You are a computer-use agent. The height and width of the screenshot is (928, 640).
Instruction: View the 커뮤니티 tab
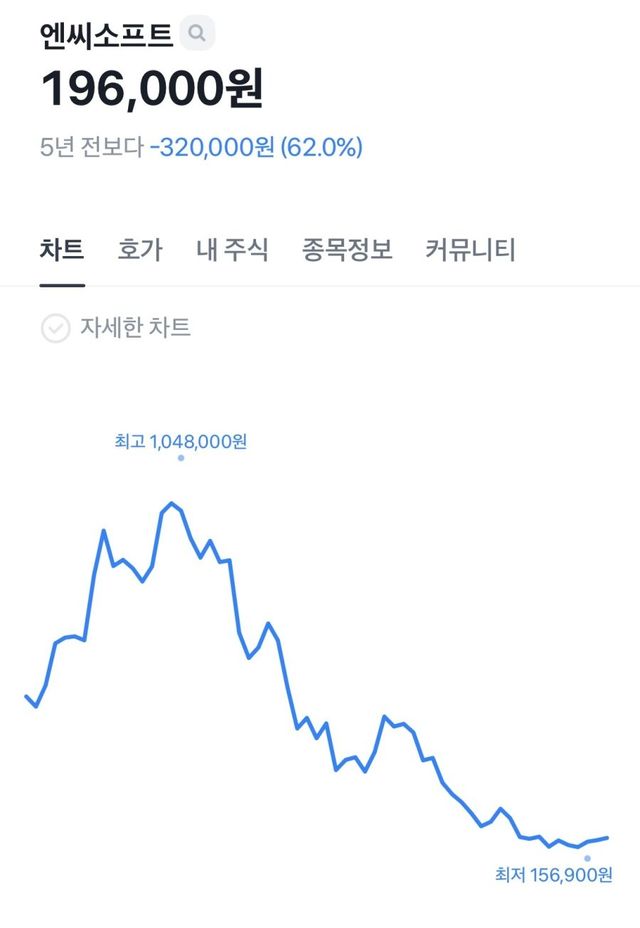pyautogui.click(x=470, y=249)
